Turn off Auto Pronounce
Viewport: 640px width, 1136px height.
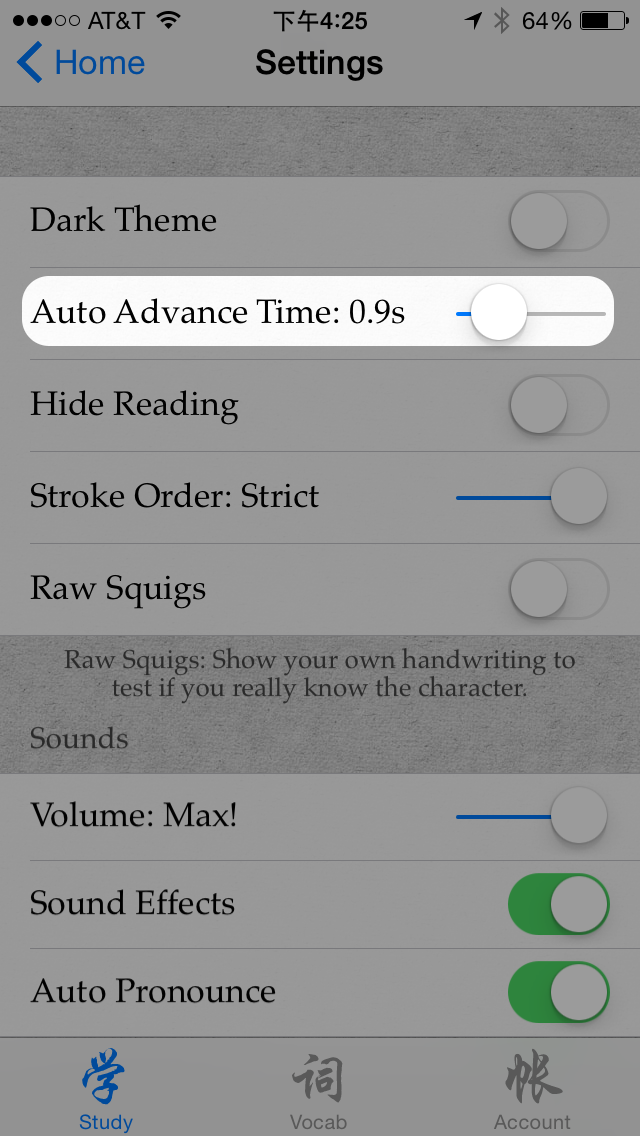click(558, 992)
